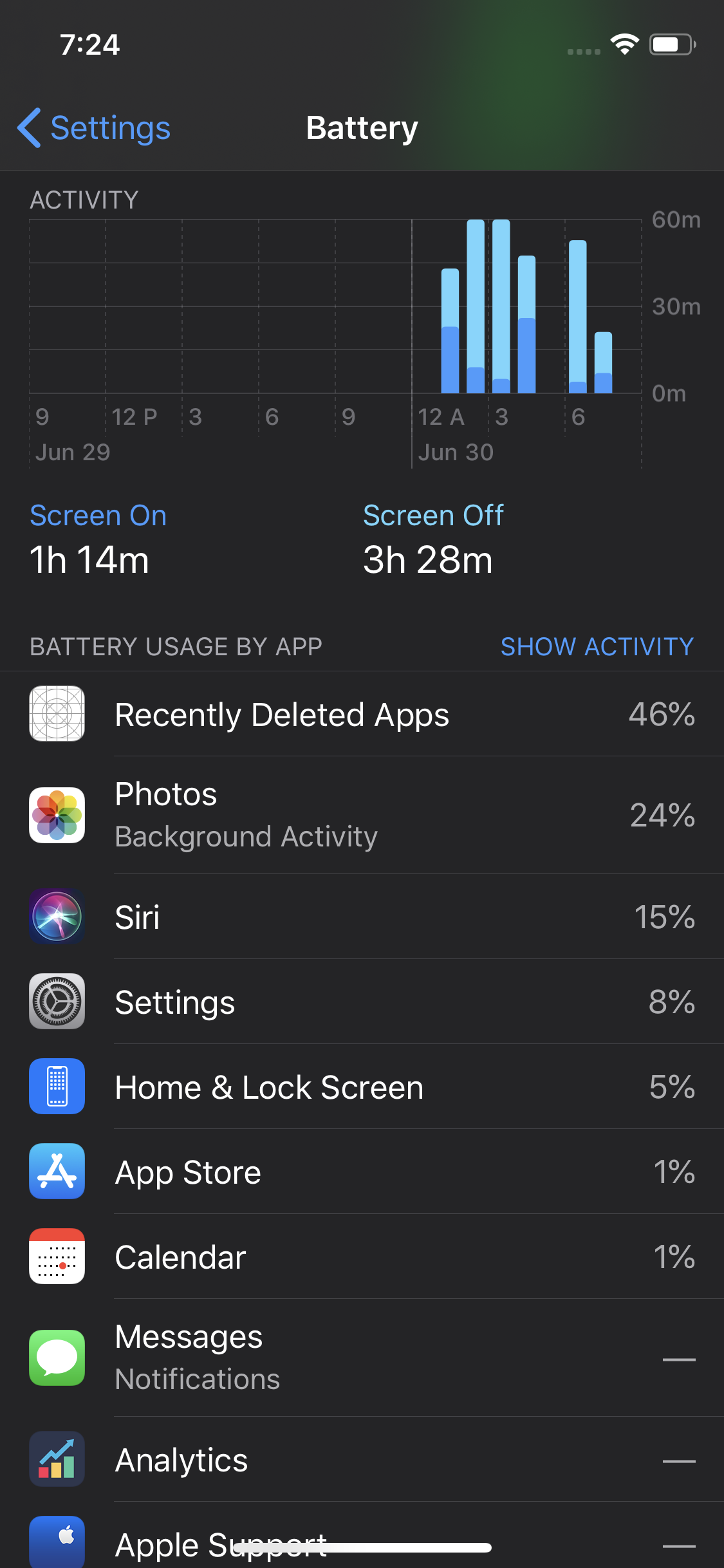Image resolution: width=724 pixels, height=1568 pixels.
Task: Go back to Settings
Action: pos(94,128)
